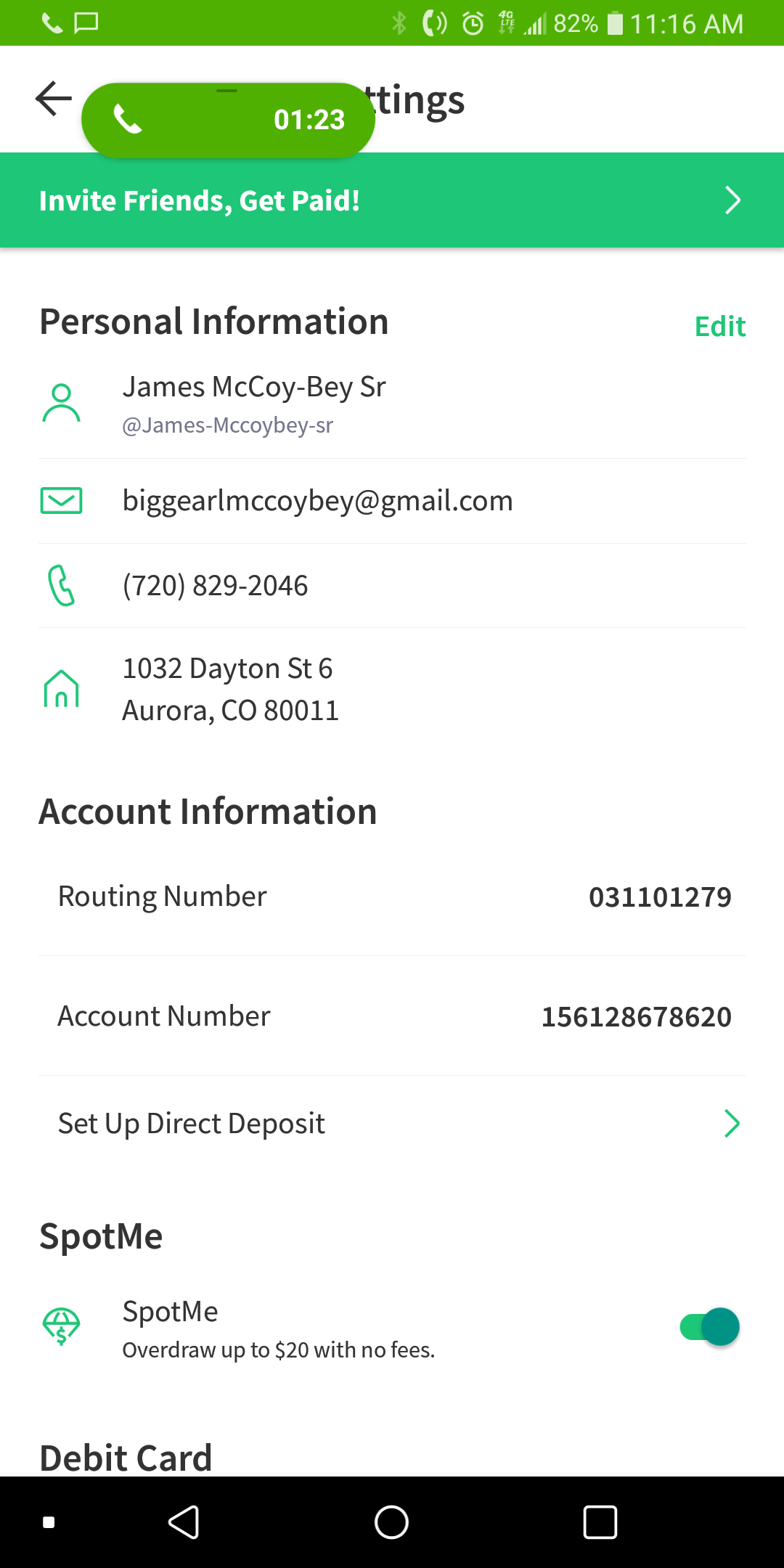Open Set Up Direct Deposit

pyautogui.click(x=392, y=1123)
